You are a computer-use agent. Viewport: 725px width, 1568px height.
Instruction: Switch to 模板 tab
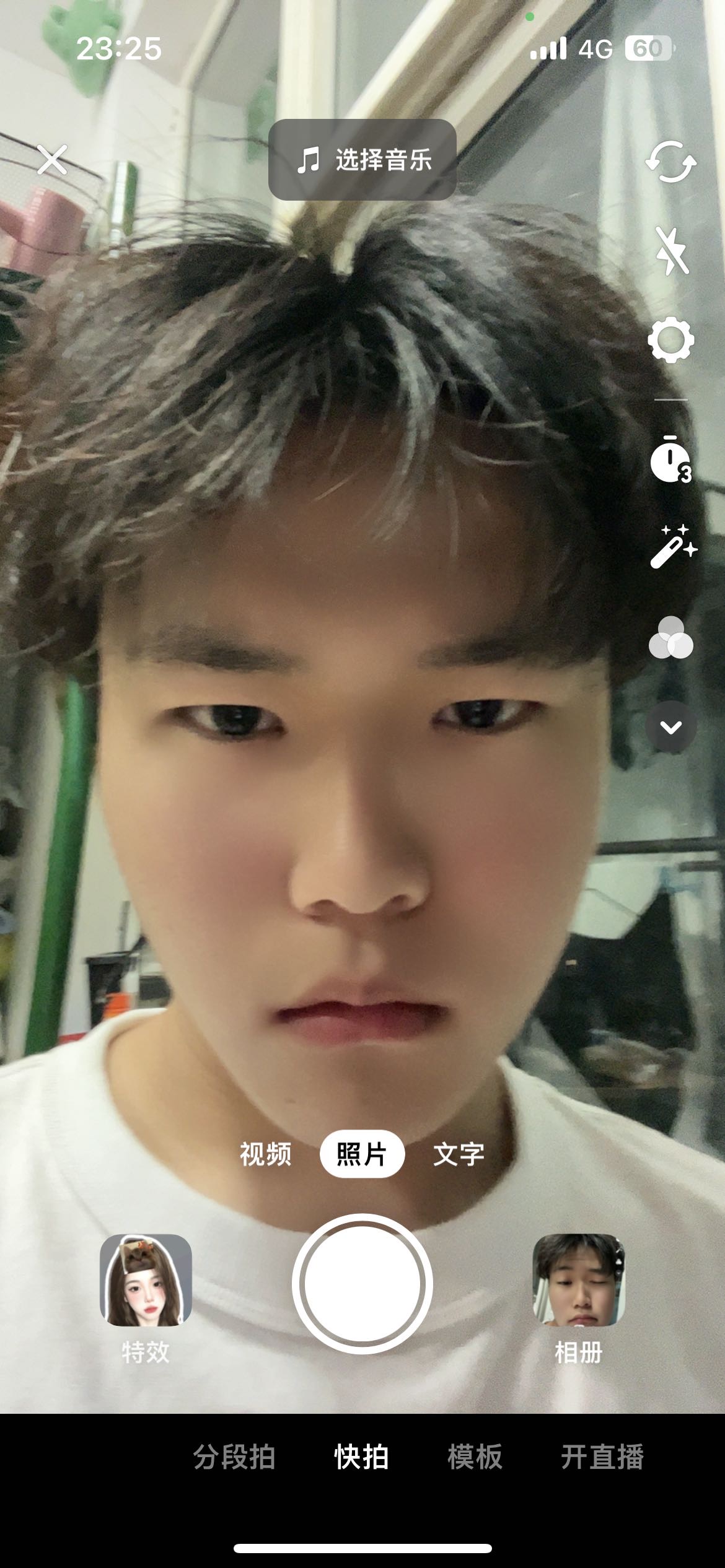pos(475,1457)
